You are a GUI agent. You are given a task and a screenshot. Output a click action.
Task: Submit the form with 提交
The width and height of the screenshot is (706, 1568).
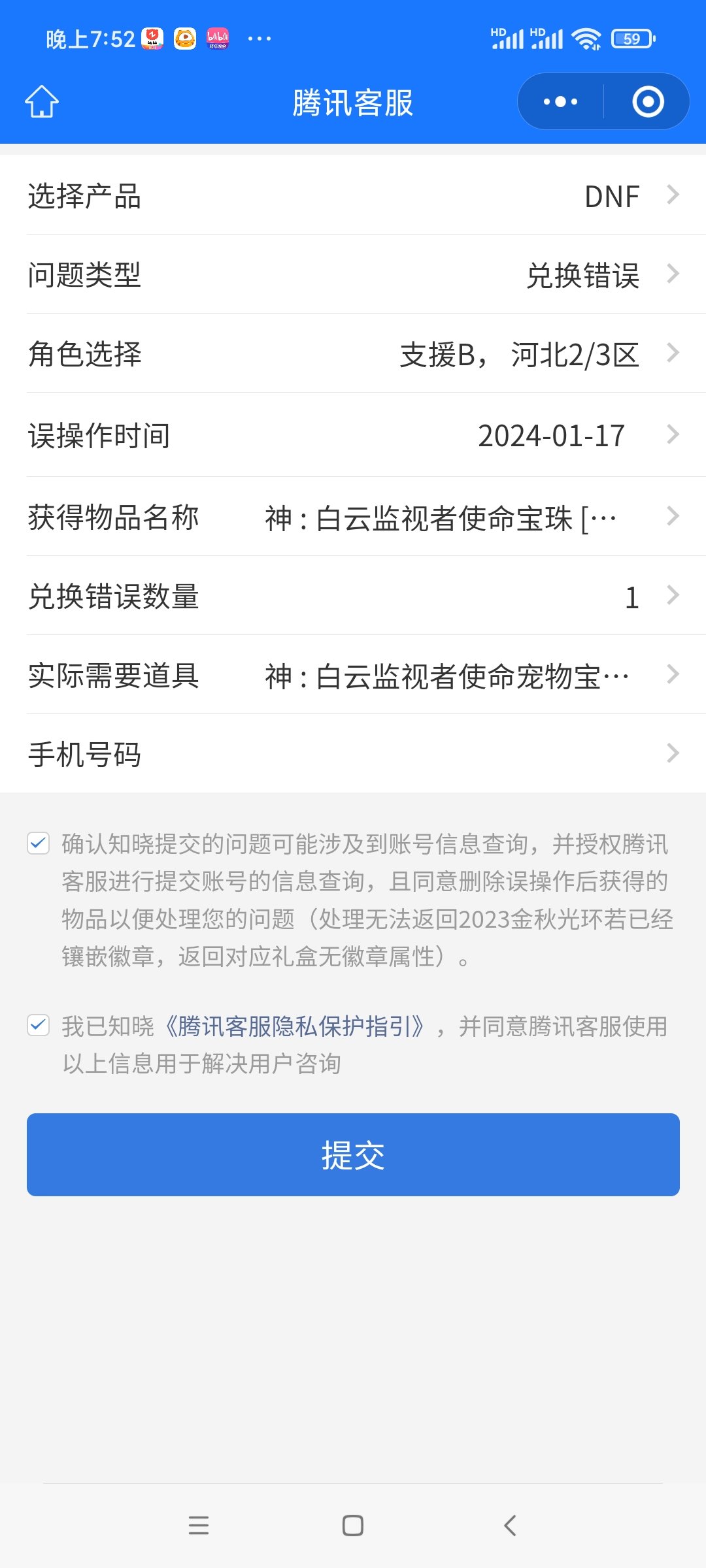tap(353, 1154)
